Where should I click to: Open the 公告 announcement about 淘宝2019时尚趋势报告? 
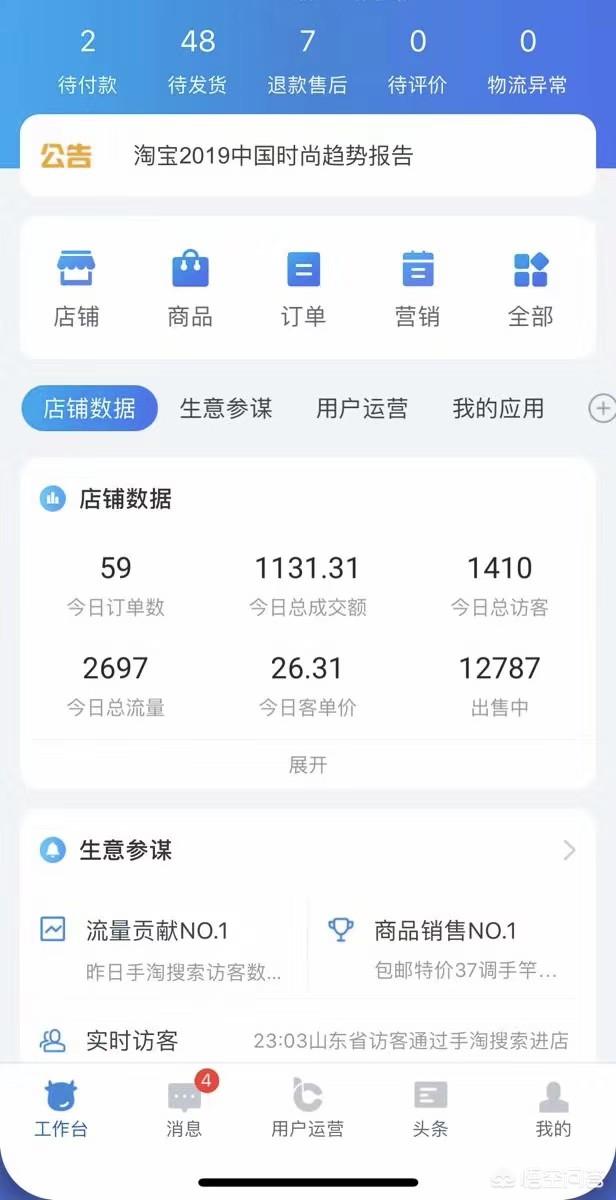[x=308, y=156]
